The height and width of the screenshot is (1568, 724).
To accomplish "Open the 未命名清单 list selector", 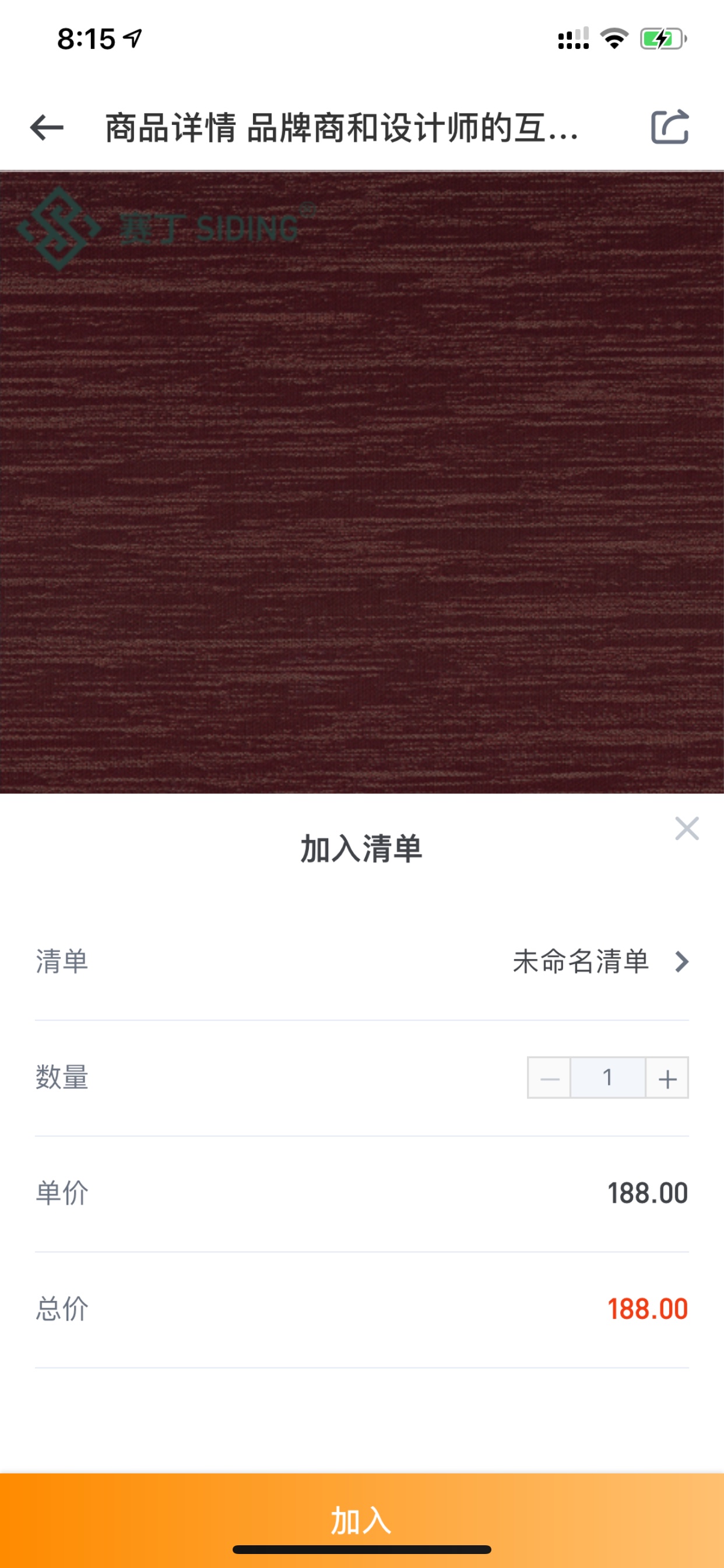I will pyautogui.click(x=361, y=962).
